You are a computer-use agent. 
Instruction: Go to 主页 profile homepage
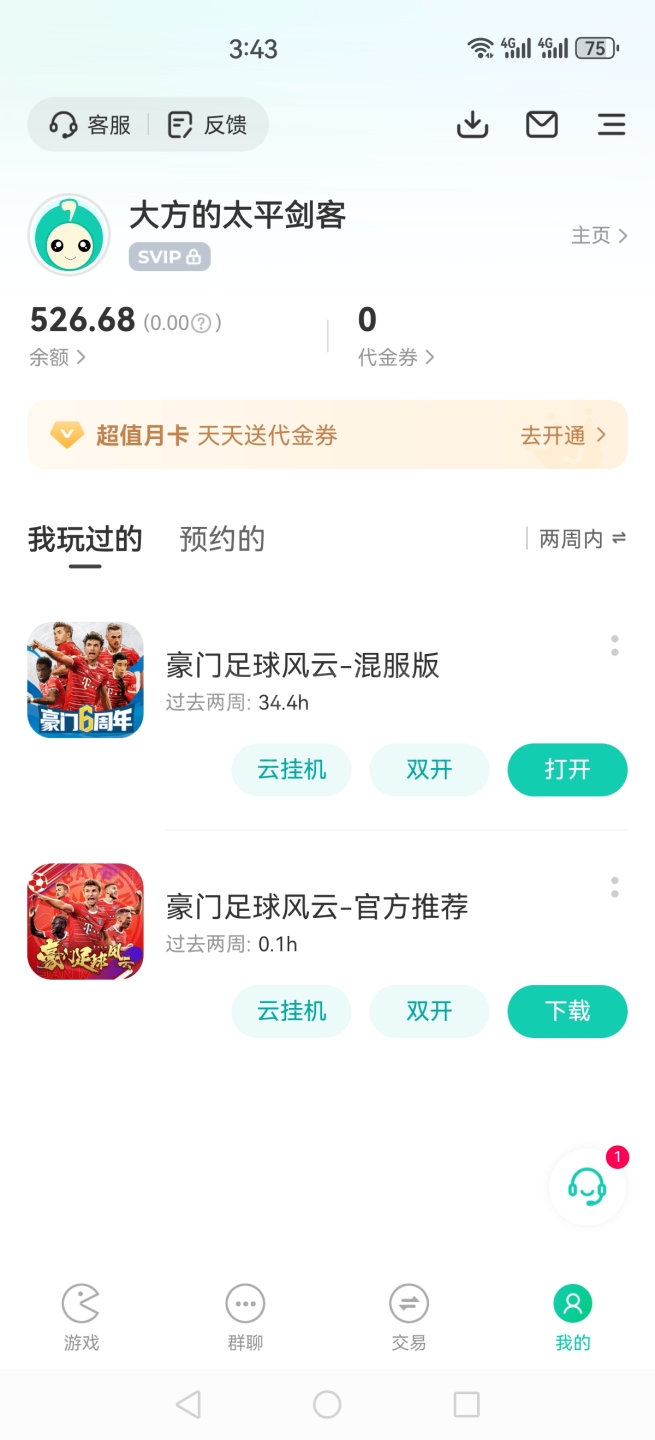(599, 236)
